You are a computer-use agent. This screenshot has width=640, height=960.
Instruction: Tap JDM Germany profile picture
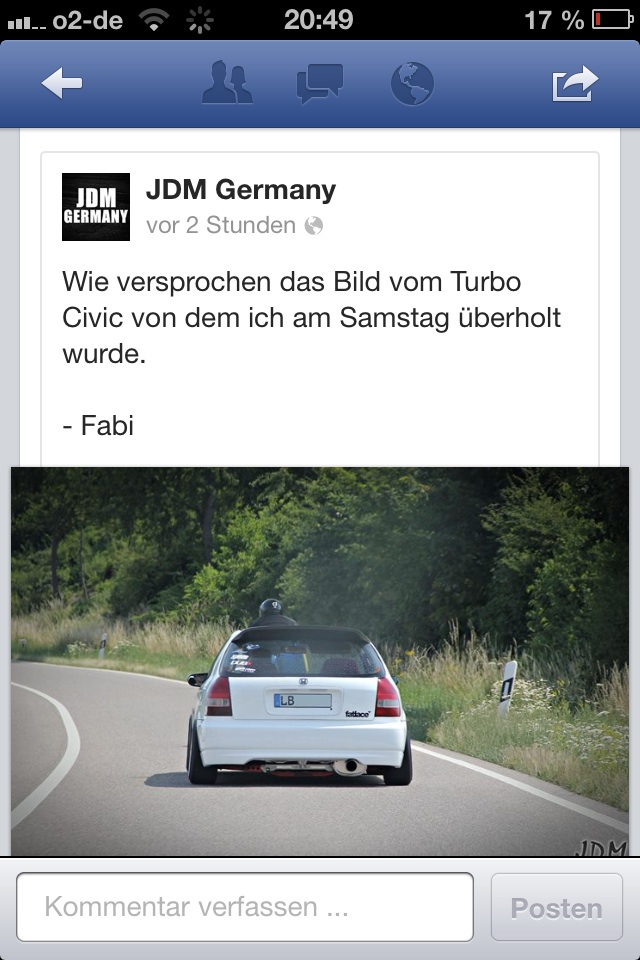pos(96,207)
